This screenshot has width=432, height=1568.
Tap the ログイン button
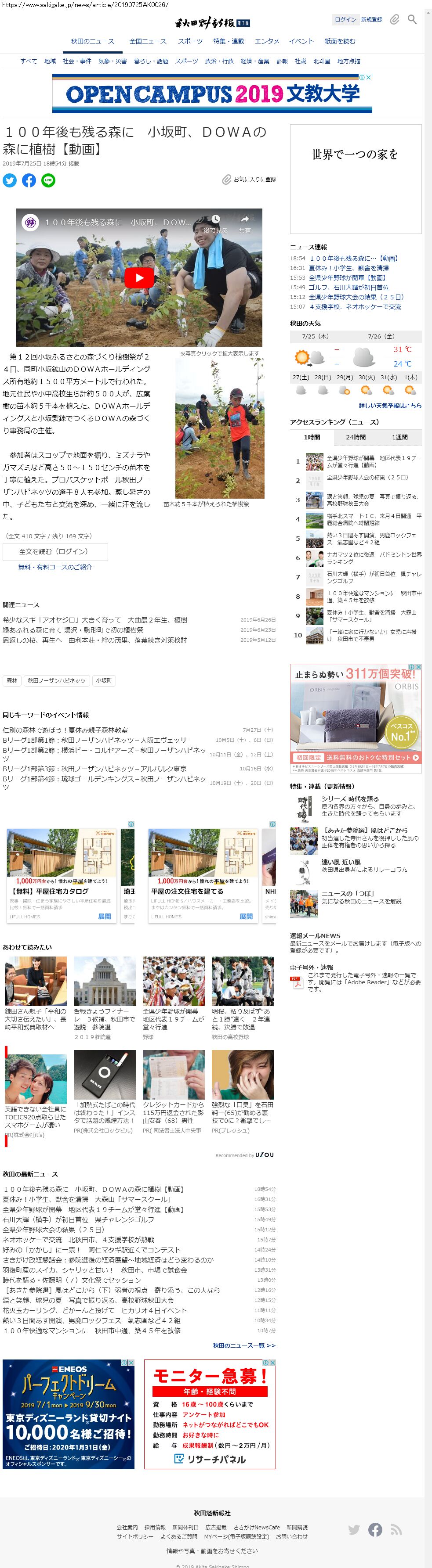[345, 19]
